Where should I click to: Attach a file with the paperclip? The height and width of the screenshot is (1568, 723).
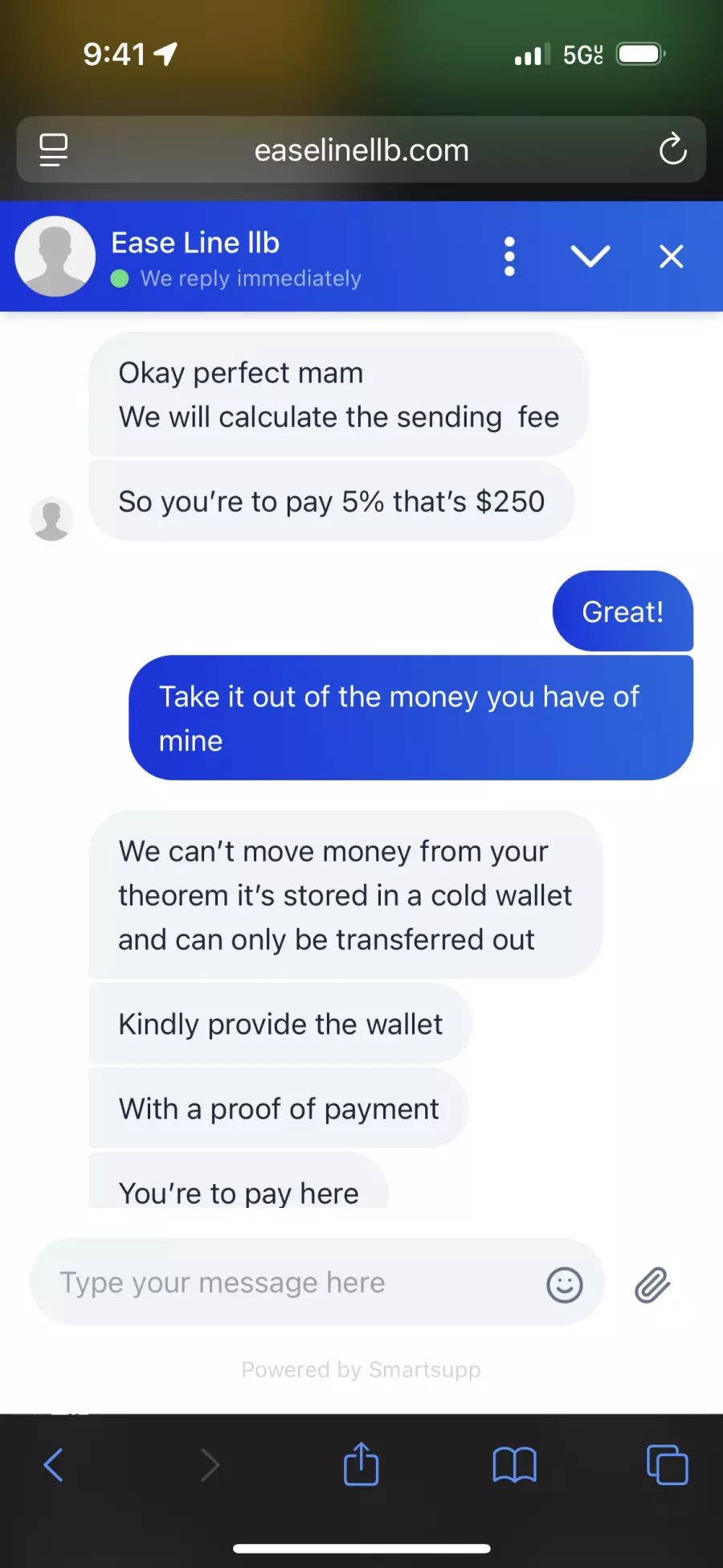point(652,1284)
